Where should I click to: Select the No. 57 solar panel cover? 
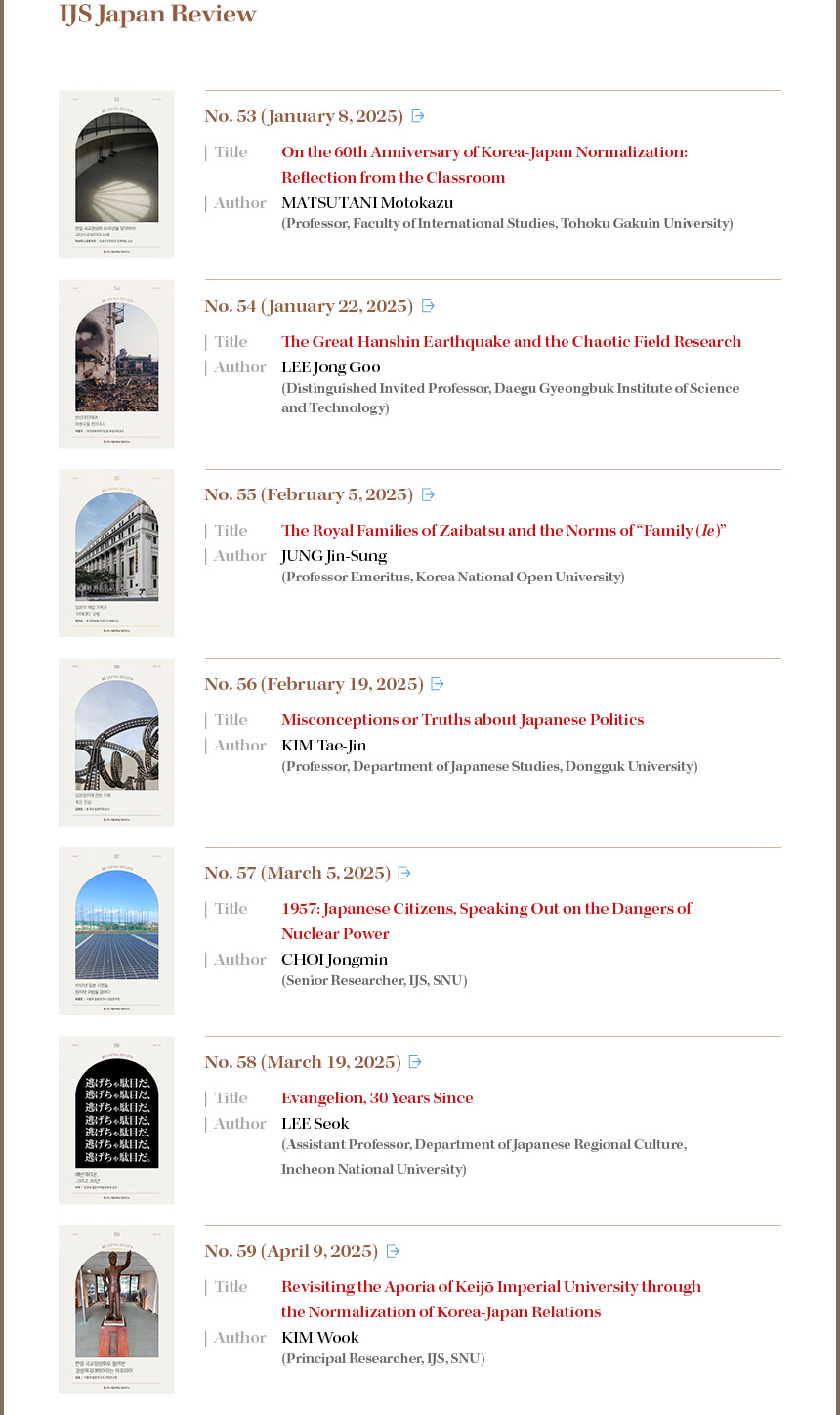116,931
